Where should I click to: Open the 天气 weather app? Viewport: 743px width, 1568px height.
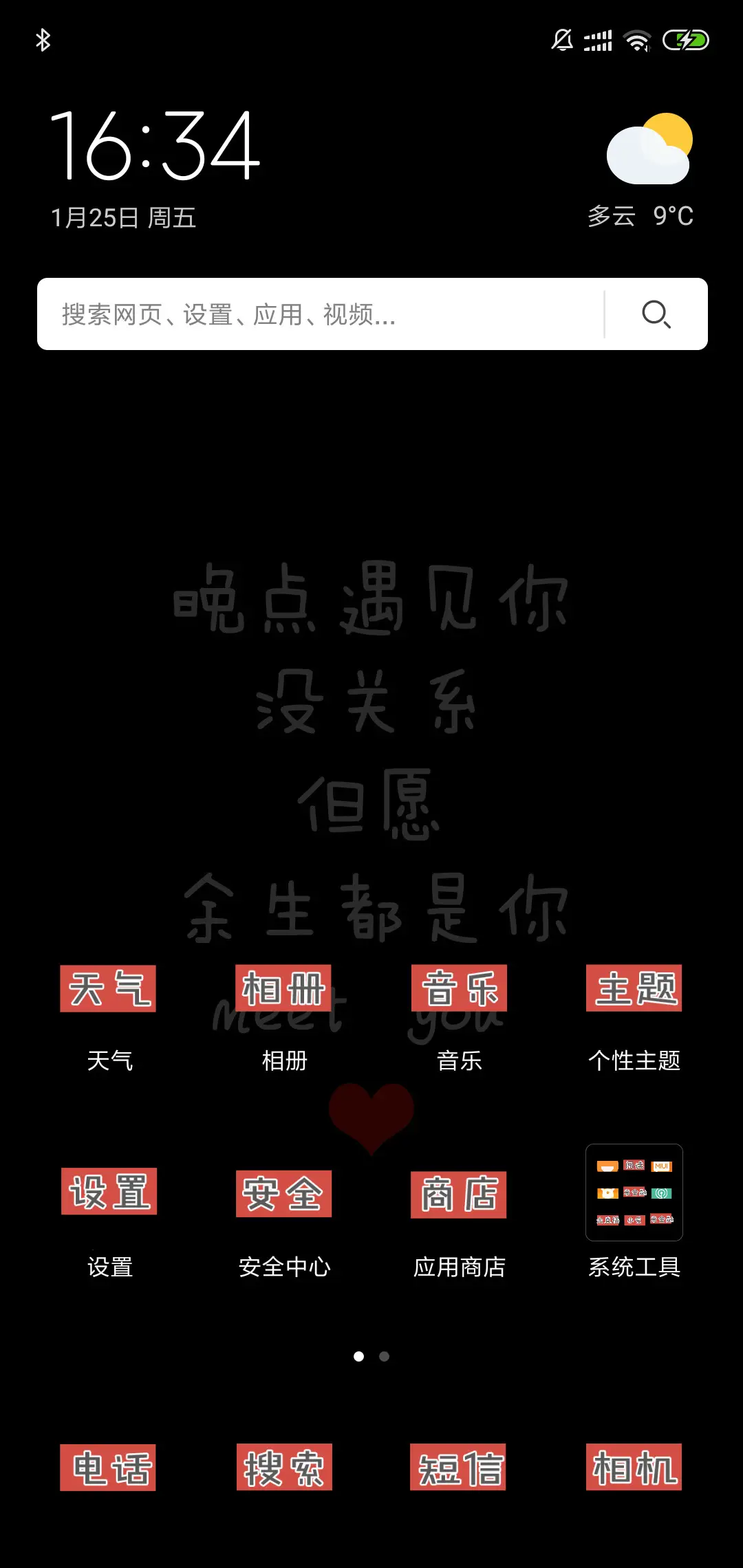[x=108, y=988]
